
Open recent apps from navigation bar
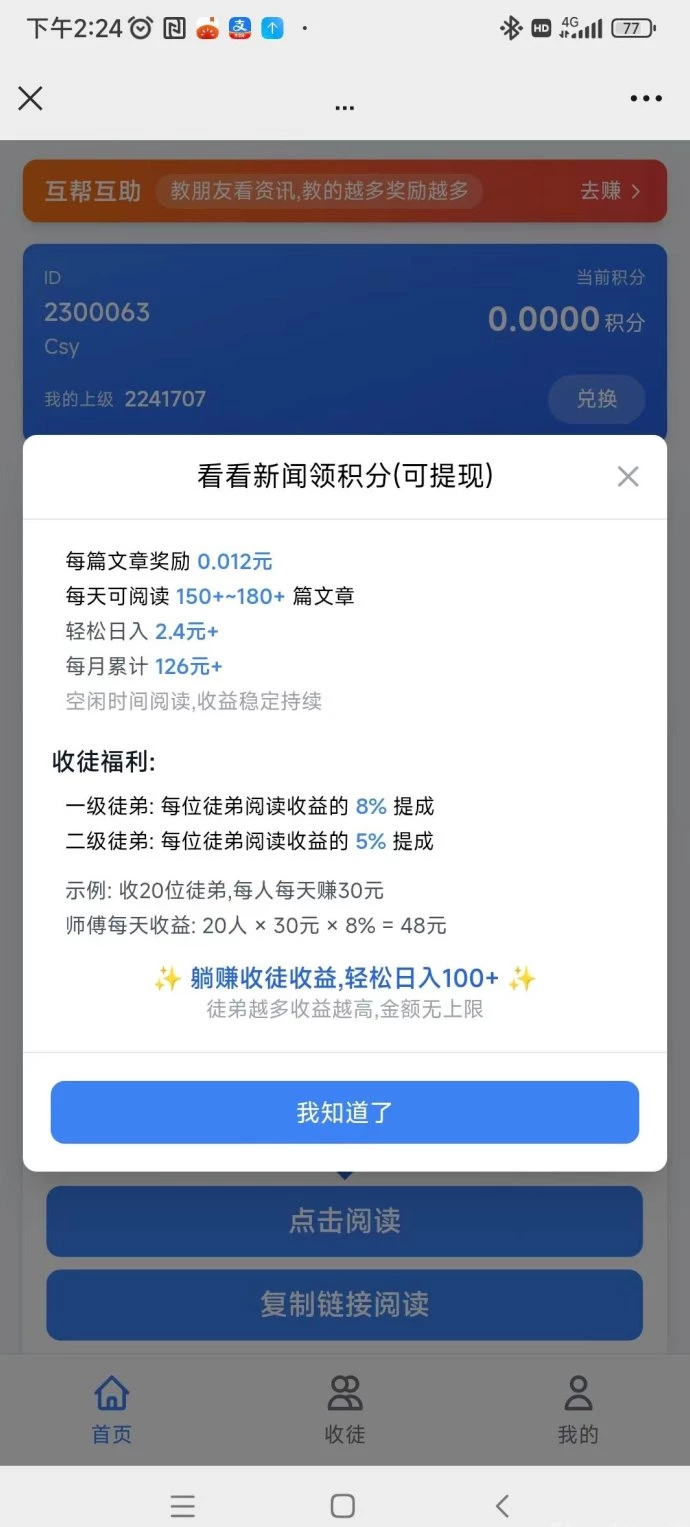[183, 1505]
